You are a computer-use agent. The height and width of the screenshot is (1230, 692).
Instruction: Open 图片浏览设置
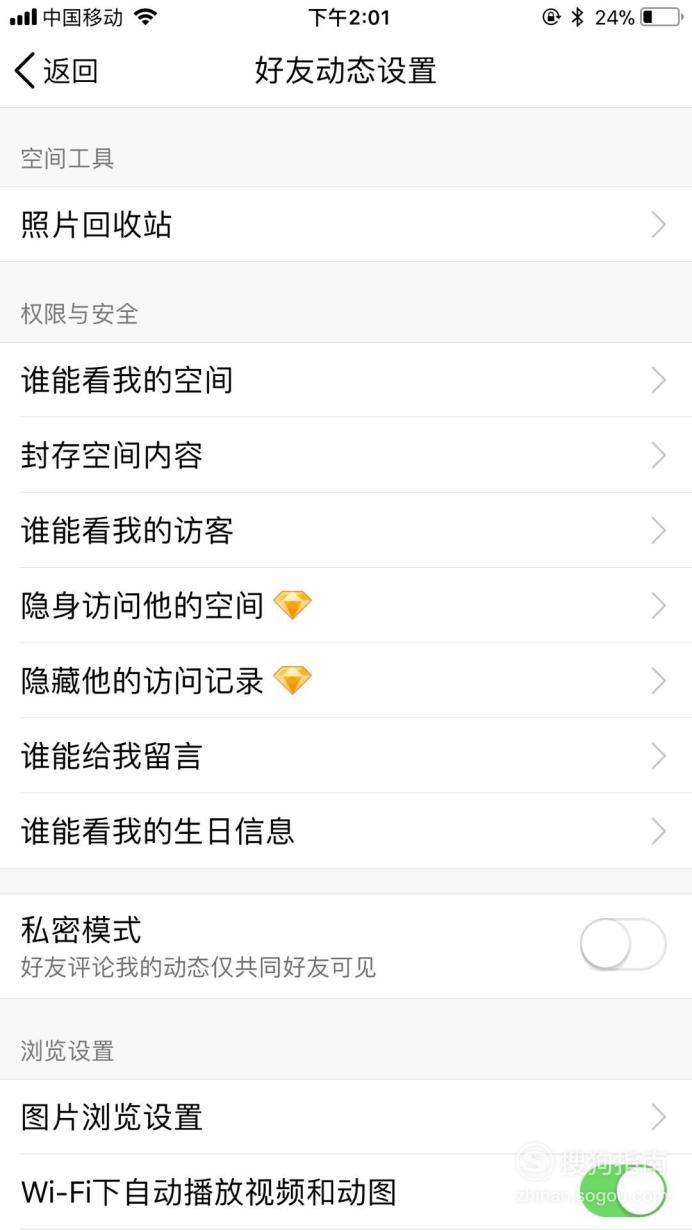coord(346,1117)
